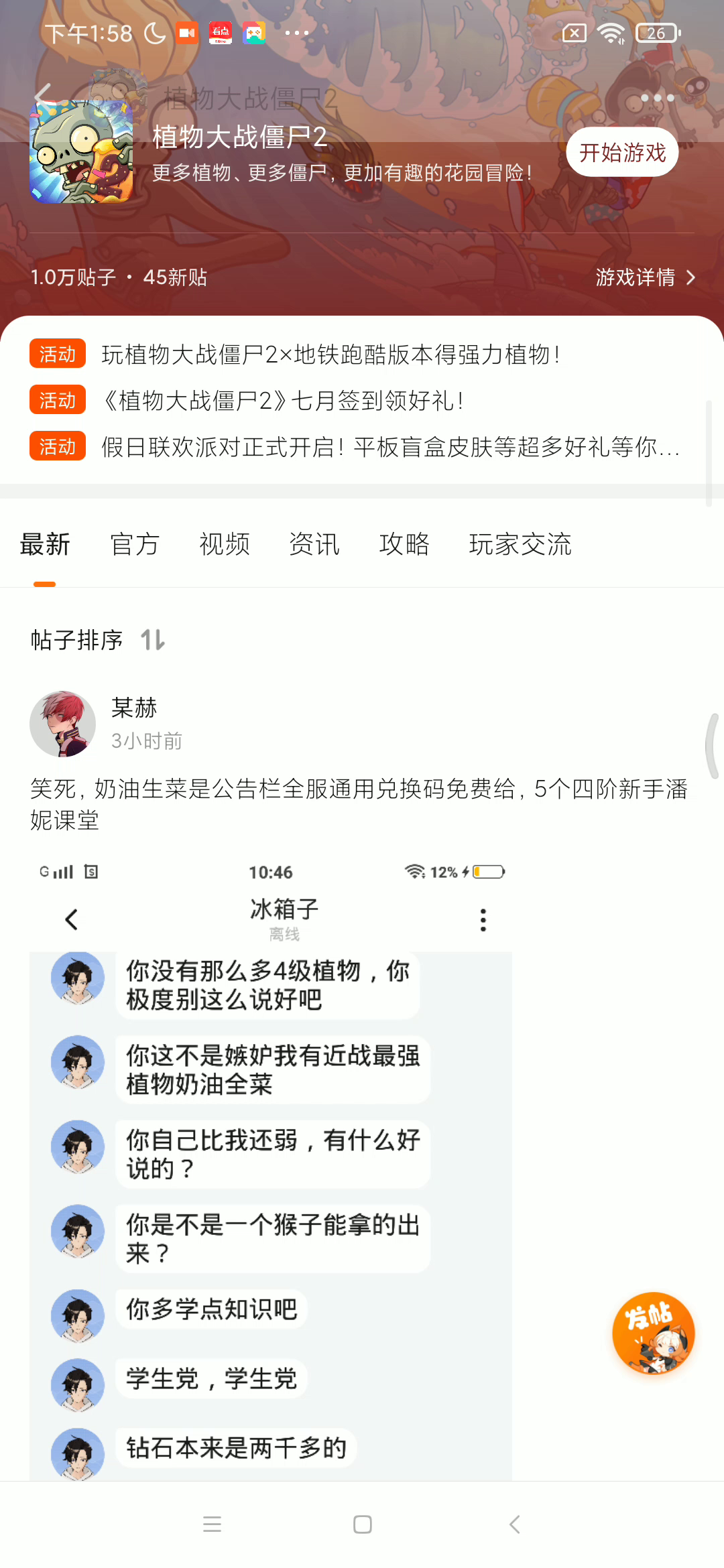The image size is (724, 1568).
Task: Open the 七月签到领好礼 activity post
Action: [282, 401]
